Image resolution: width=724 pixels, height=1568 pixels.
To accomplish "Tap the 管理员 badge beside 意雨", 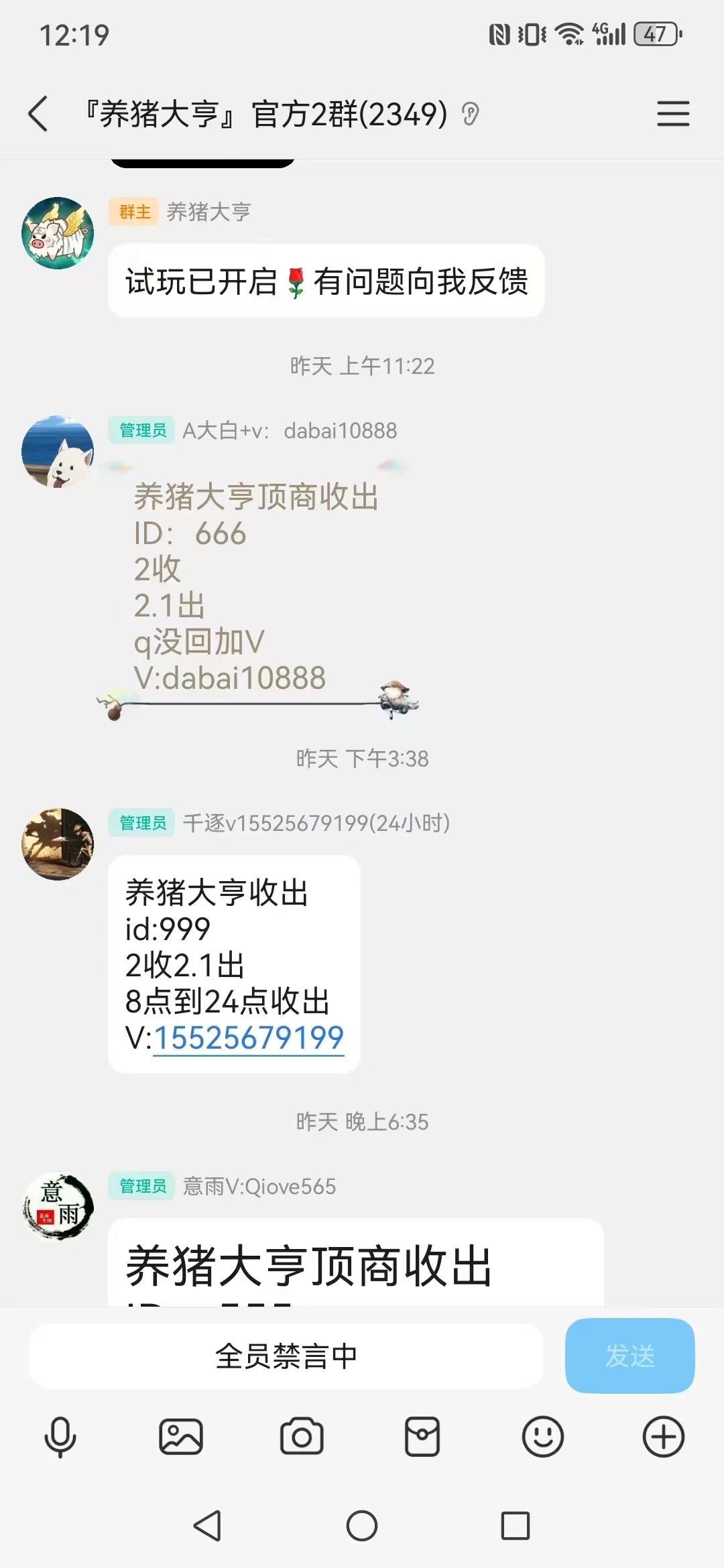I will coord(141,1186).
